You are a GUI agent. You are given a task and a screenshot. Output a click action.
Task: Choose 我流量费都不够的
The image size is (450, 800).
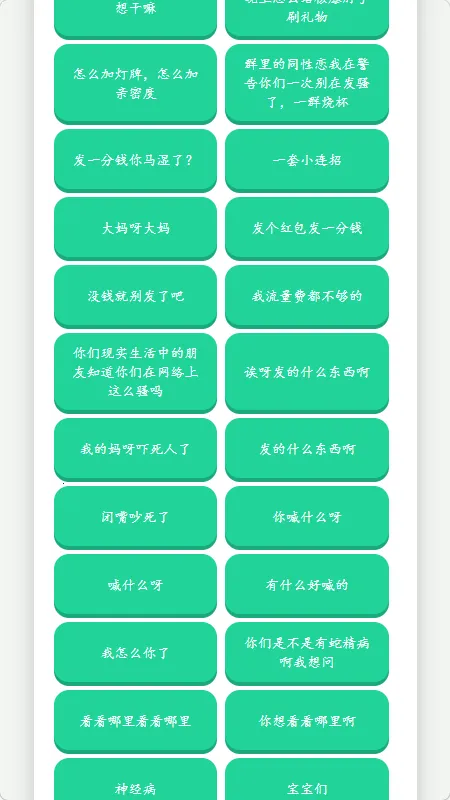click(307, 296)
